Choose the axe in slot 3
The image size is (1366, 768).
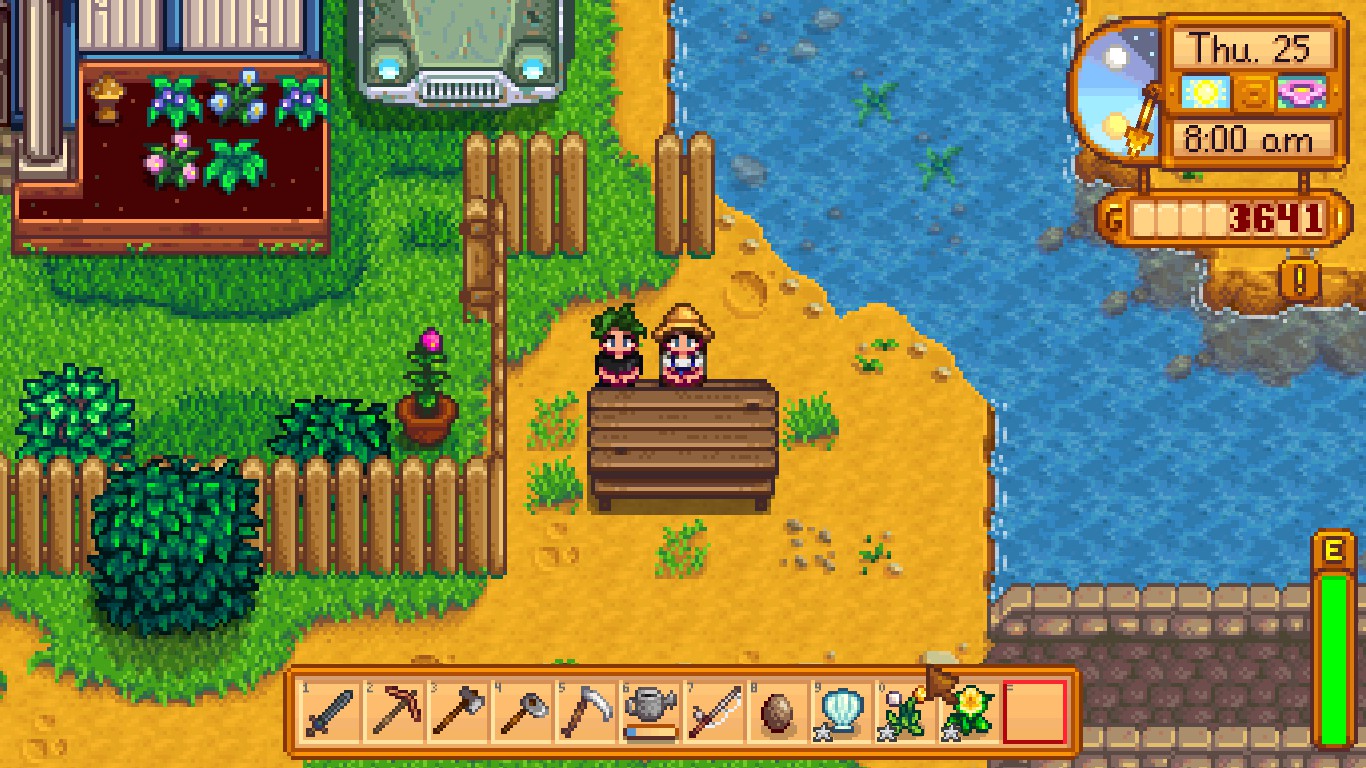(x=459, y=712)
